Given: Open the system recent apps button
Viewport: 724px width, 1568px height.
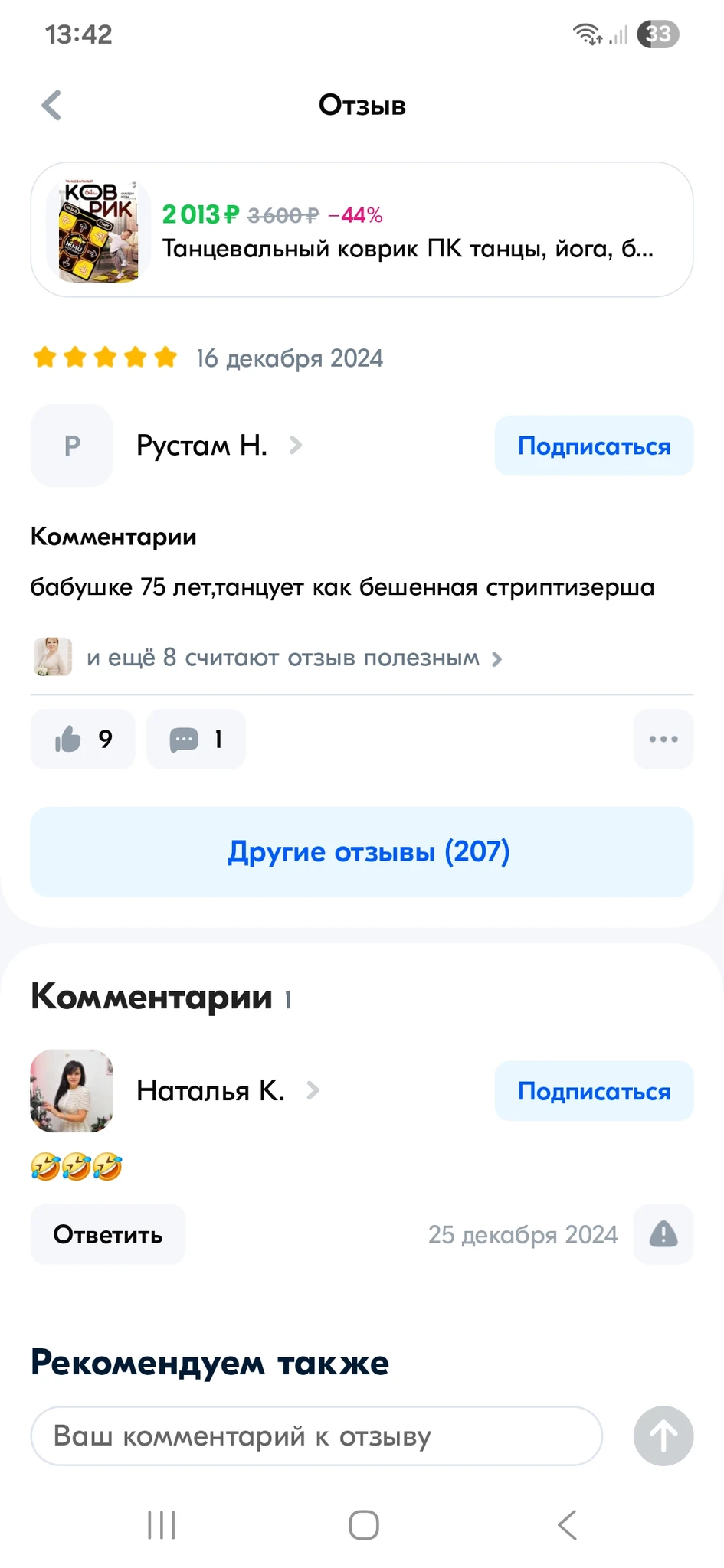Looking at the screenshot, I should coord(162,1524).
